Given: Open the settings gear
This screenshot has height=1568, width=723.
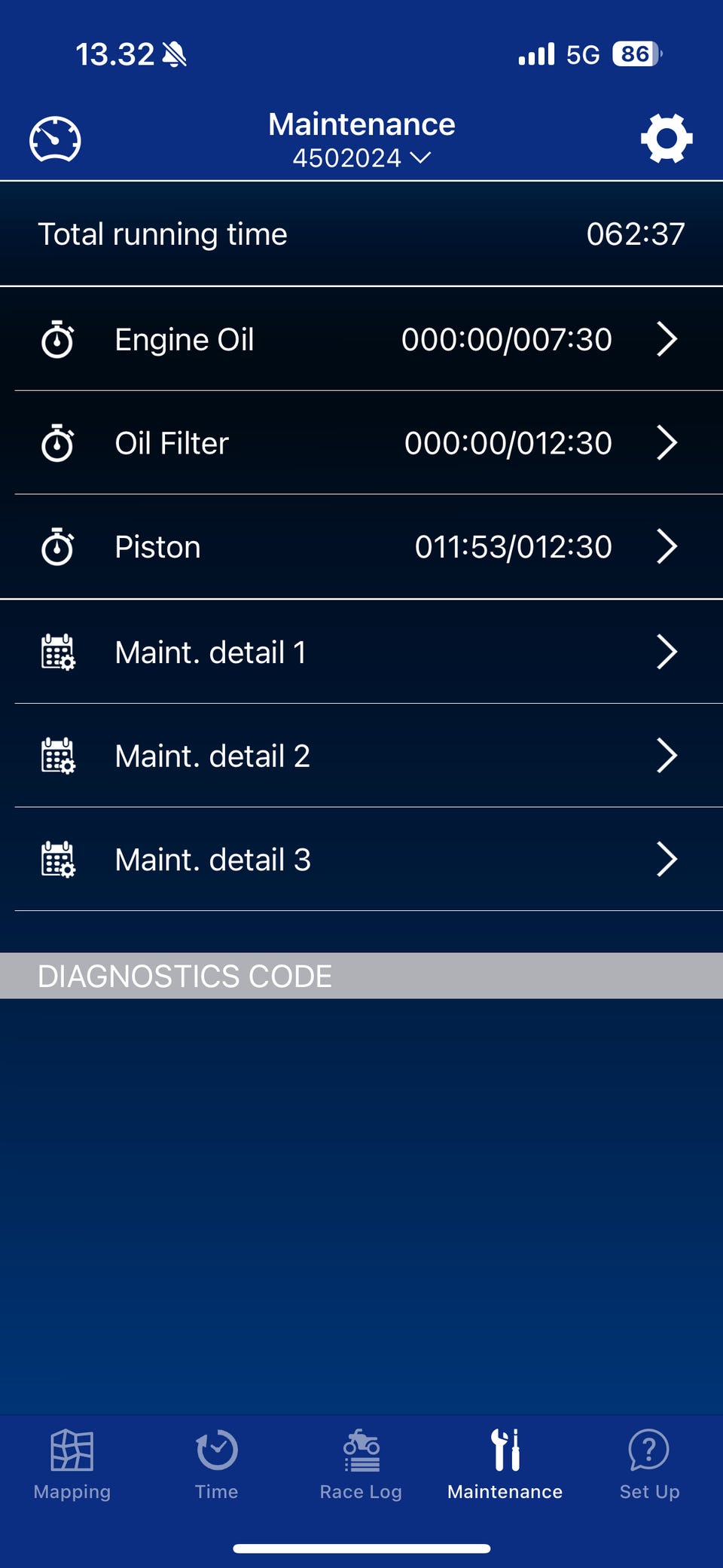Looking at the screenshot, I should pyautogui.click(x=667, y=139).
